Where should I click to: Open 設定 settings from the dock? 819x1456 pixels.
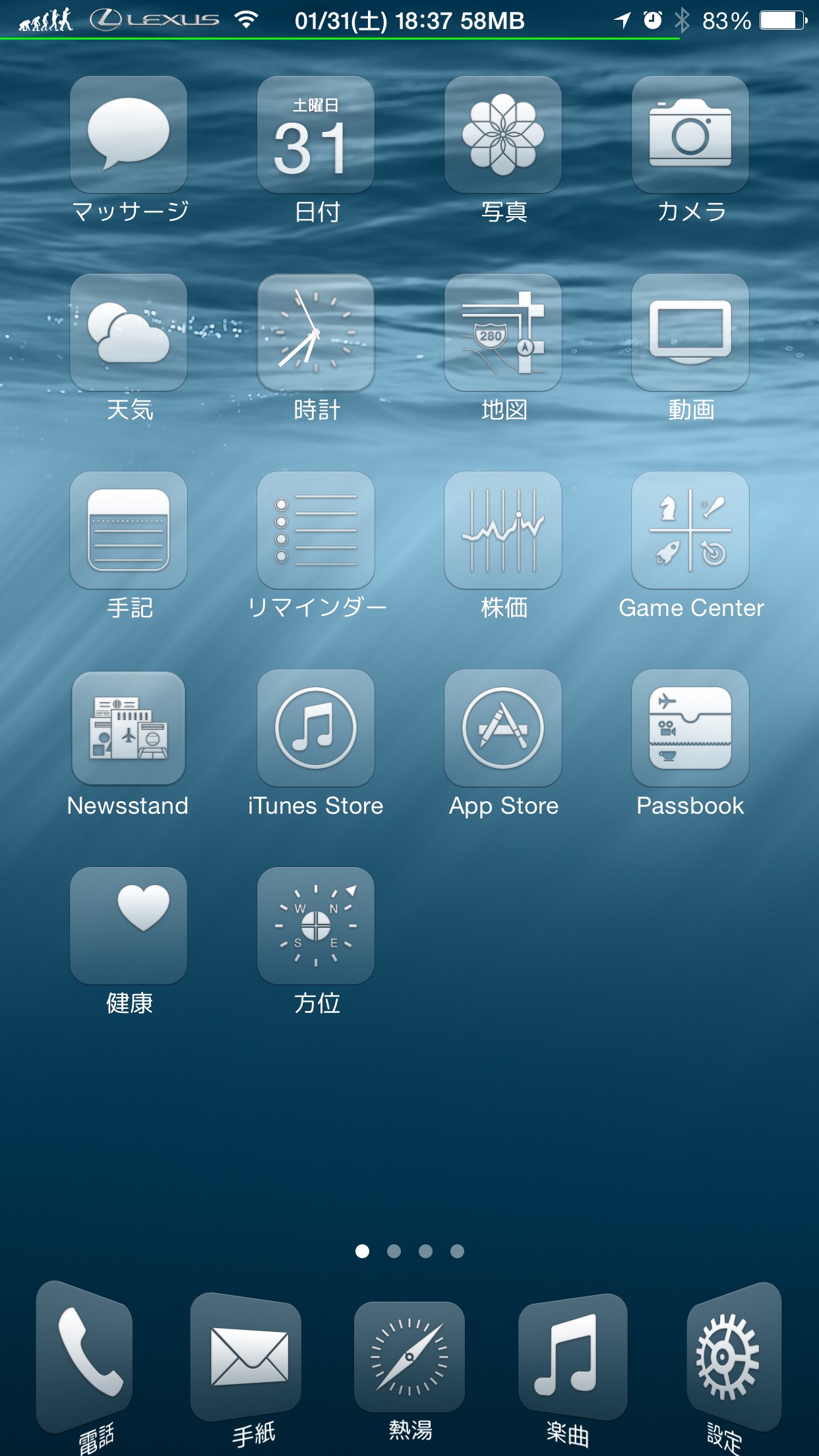732,1355
